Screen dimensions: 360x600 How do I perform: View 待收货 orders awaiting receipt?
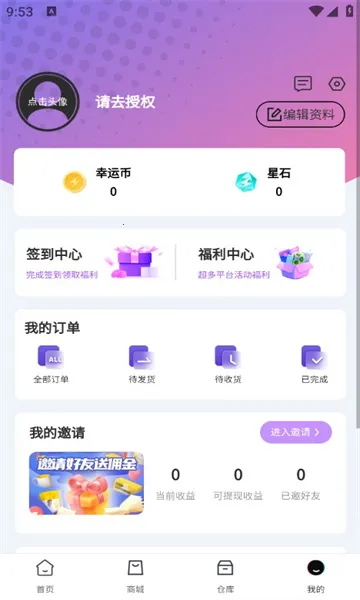pyautogui.click(x=228, y=364)
